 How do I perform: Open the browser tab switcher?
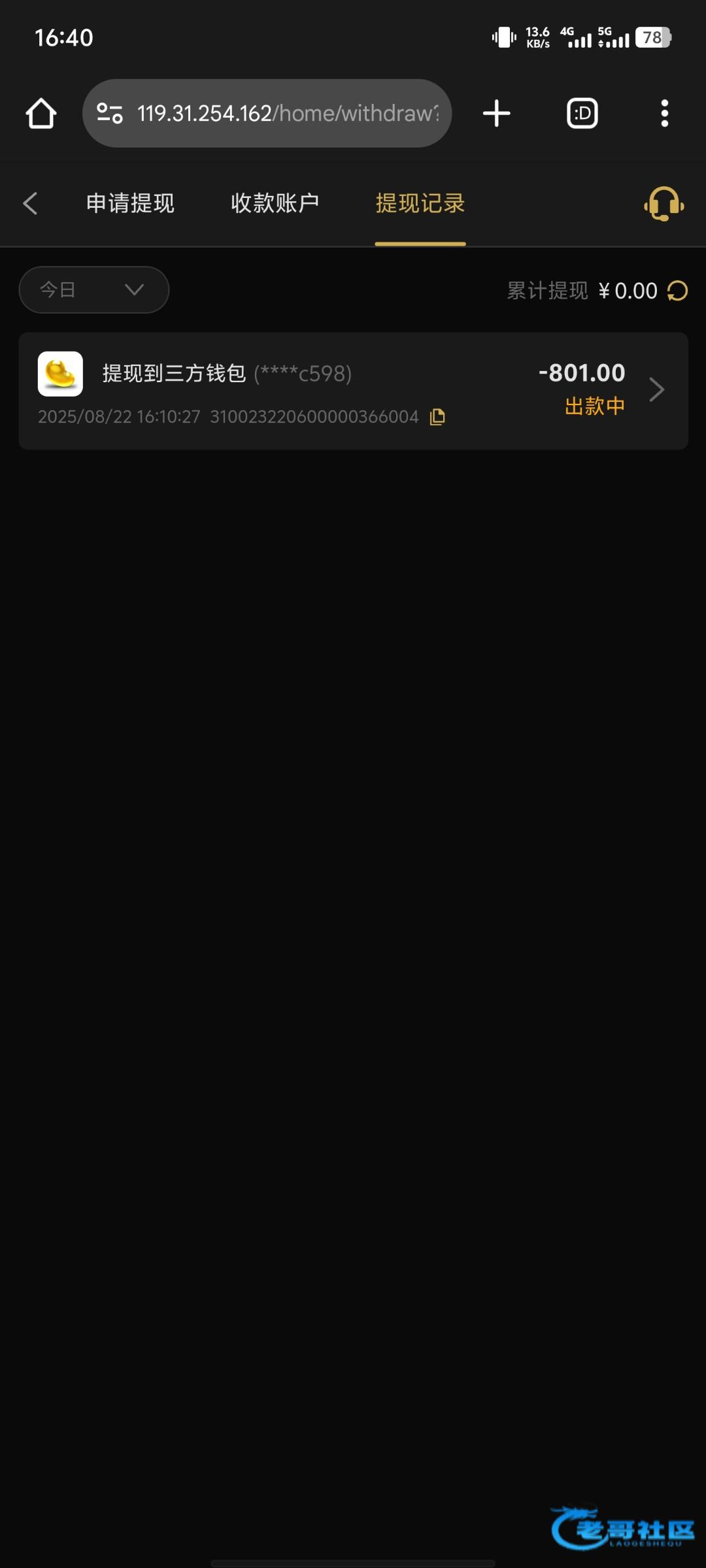tap(582, 113)
